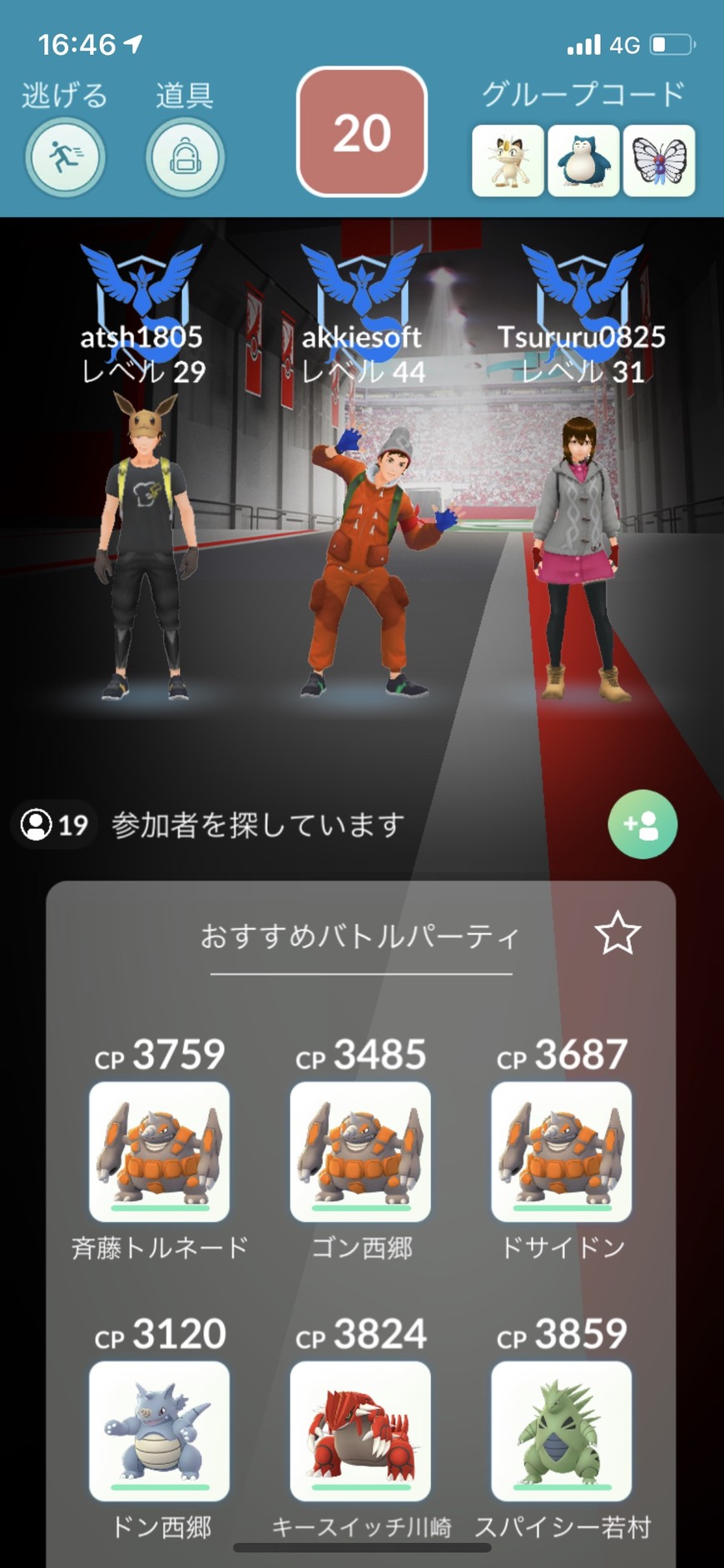This screenshot has height=1568, width=724.
Task: Select the CP 3485 ゴン西郷 Pokémon
Action: tap(360, 1151)
